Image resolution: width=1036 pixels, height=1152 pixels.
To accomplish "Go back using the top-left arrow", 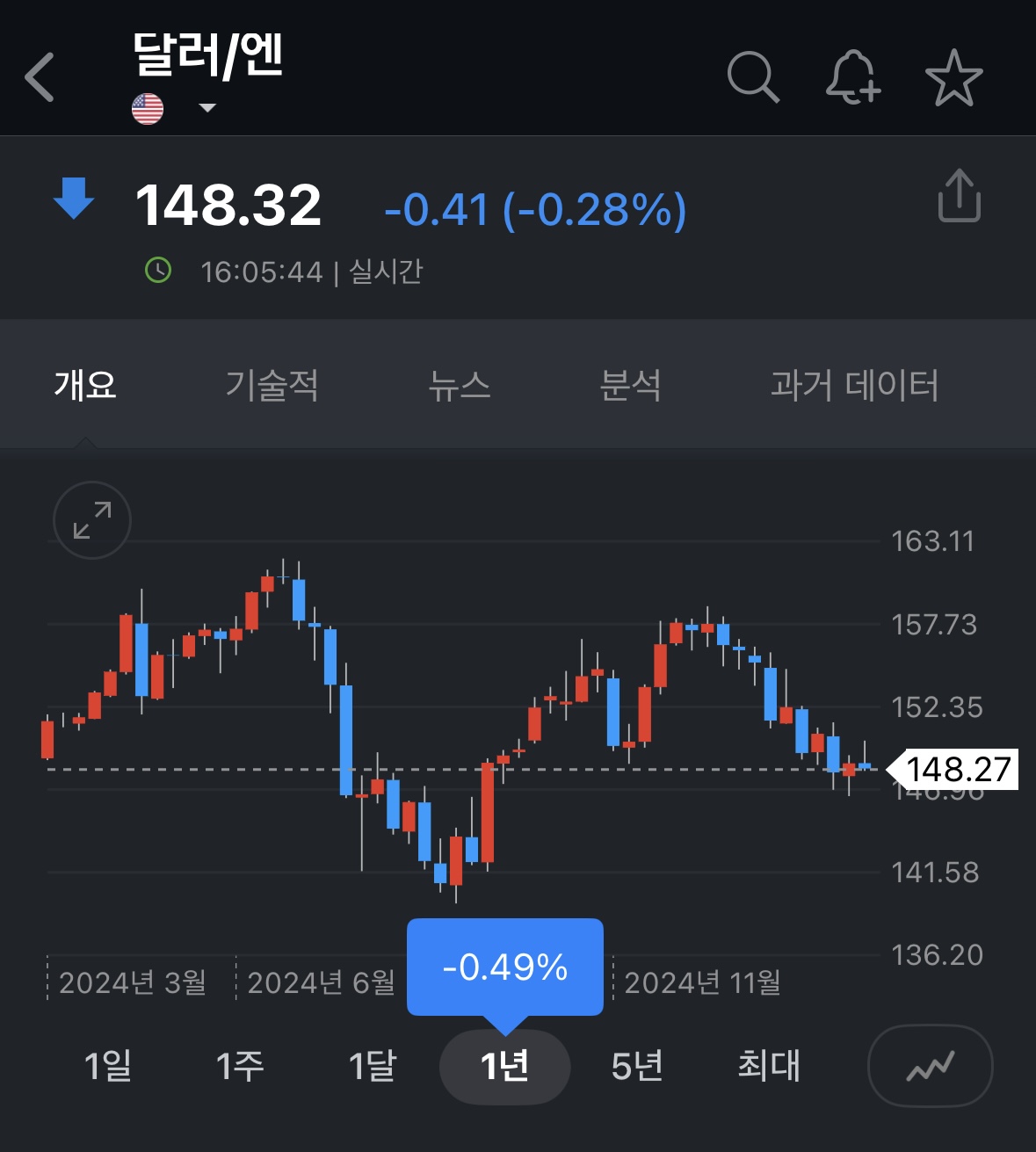I will [40, 77].
